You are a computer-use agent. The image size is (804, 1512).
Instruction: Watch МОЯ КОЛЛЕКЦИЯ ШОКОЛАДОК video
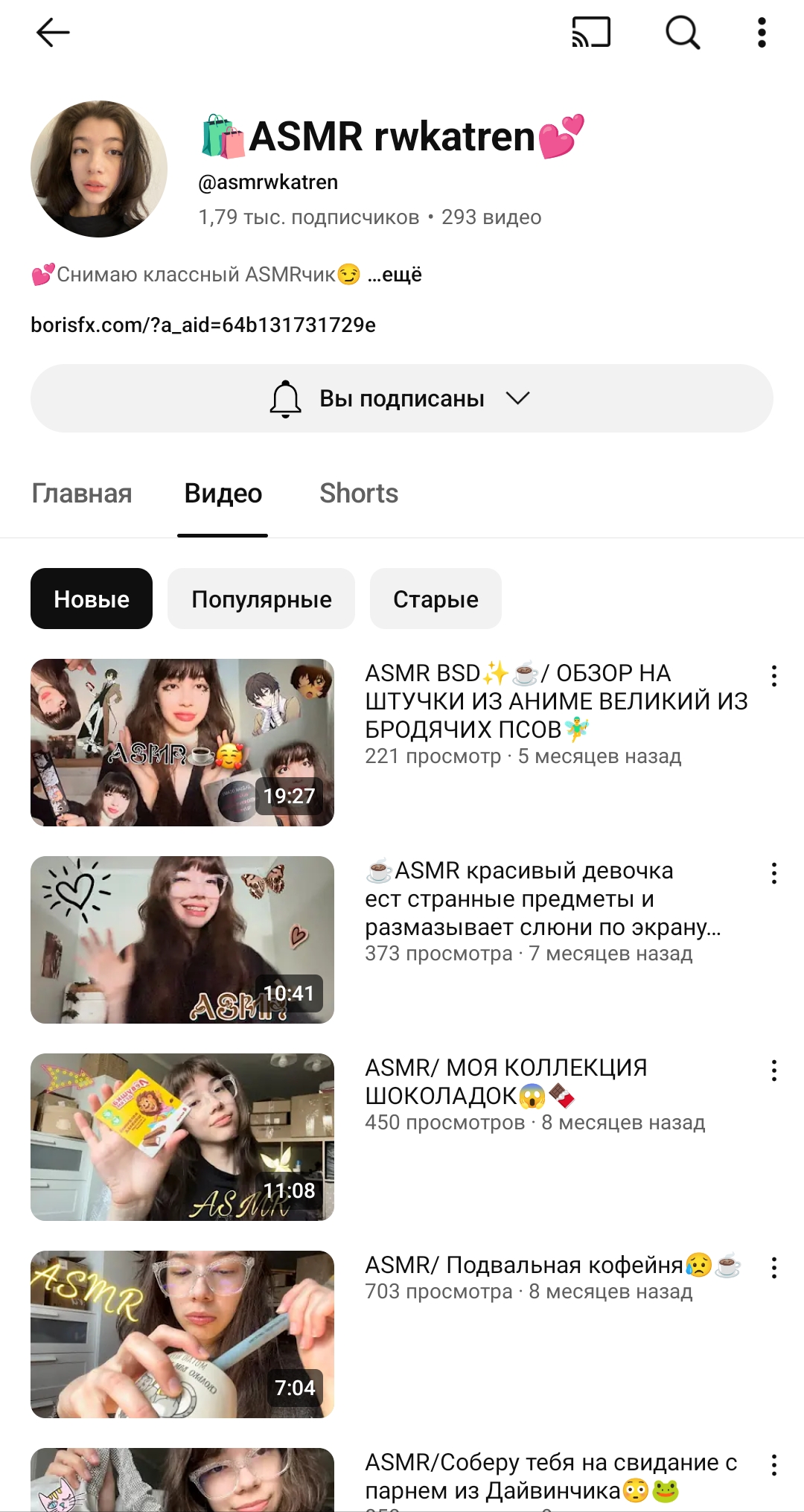pyautogui.click(x=182, y=1137)
